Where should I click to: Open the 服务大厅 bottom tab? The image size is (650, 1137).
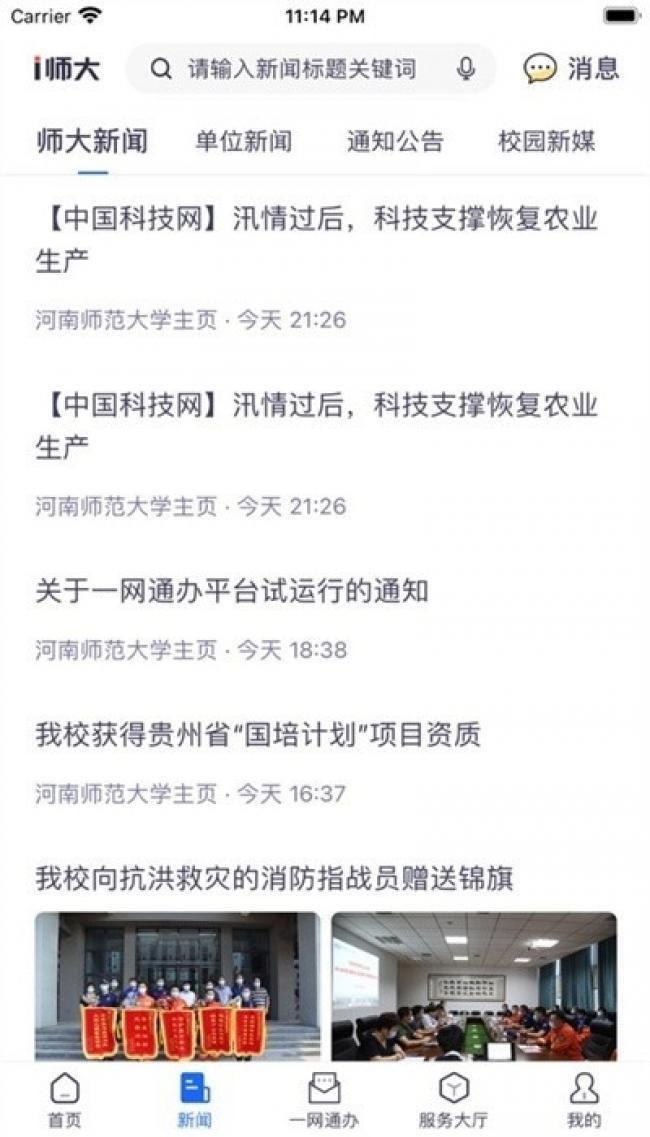(x=454, y=1101)
